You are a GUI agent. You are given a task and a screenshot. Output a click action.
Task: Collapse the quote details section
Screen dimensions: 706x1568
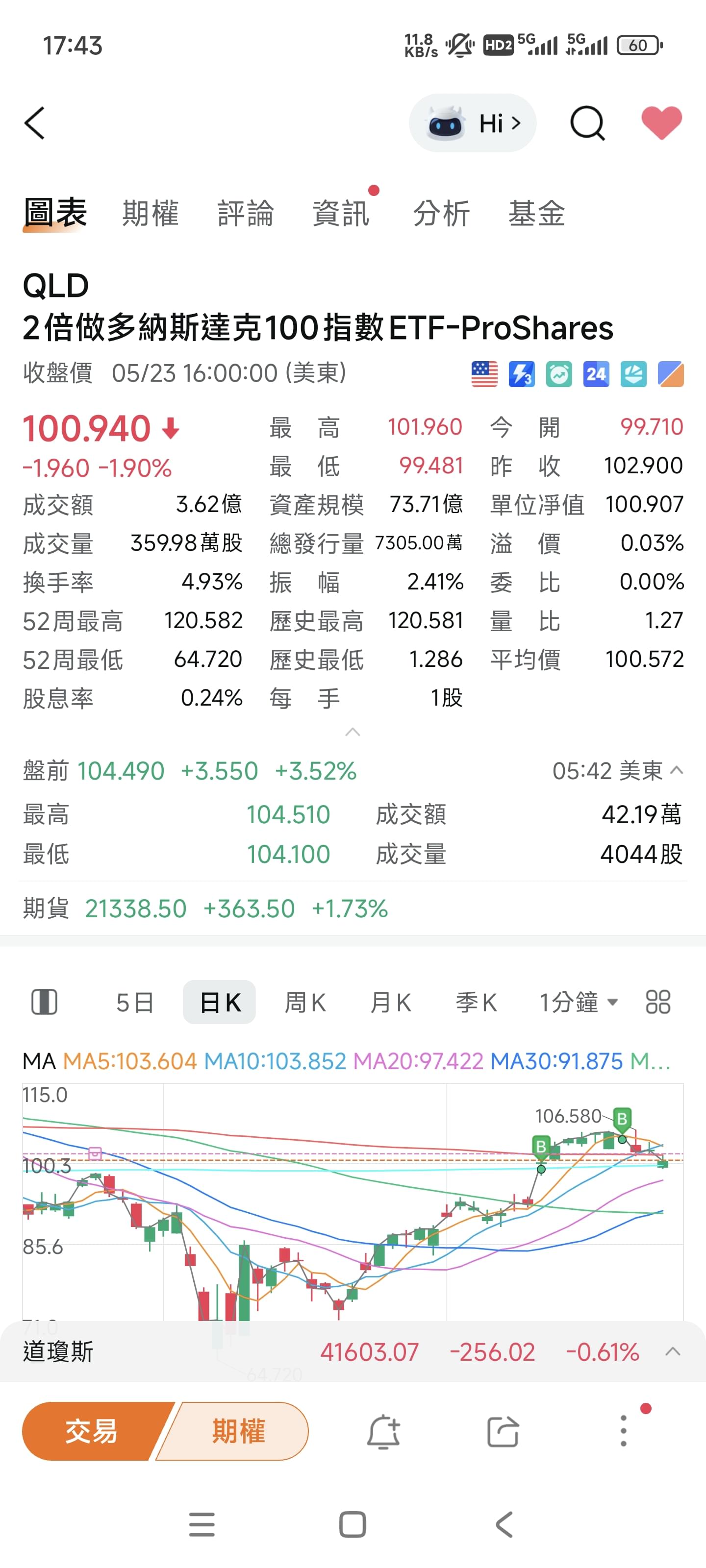[353, 732]
